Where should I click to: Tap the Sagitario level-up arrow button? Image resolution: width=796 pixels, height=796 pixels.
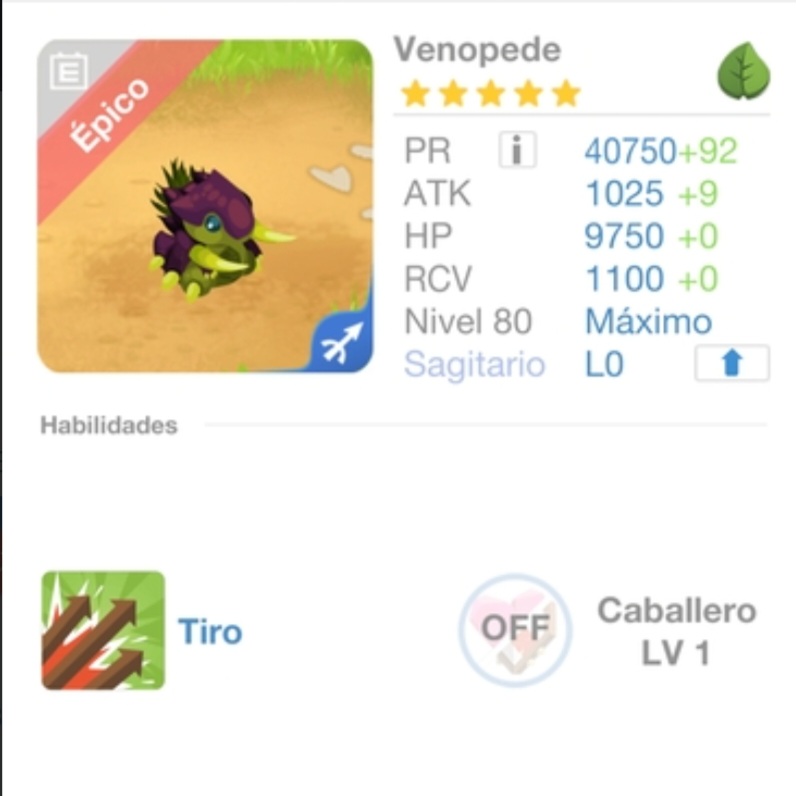(x=732, y=364)
